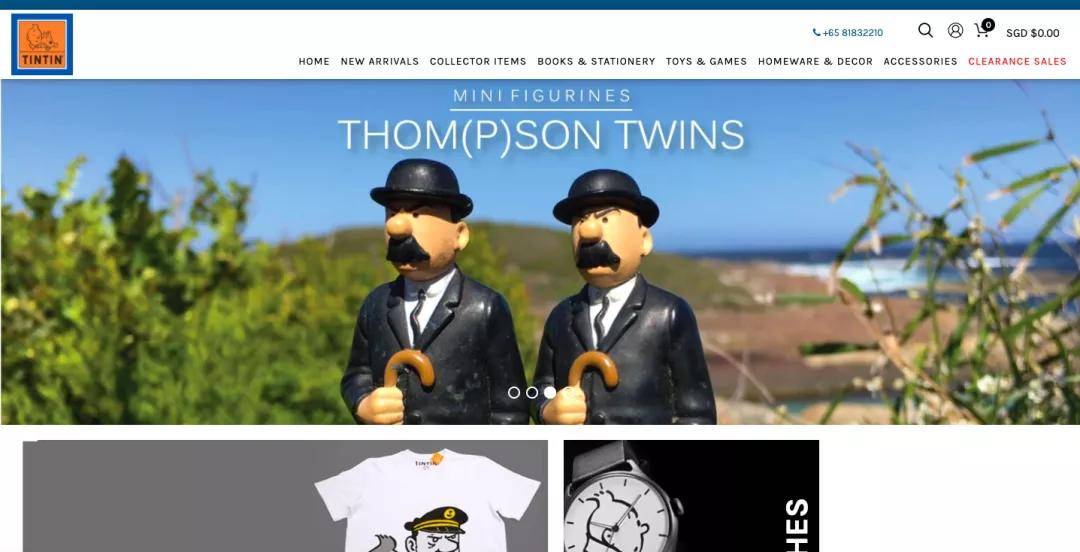Image resolution: width=1080 pixels, height=552 pixels.
Task: Open the Thom(p)son Twins mini figurines banner
Action: 540,250
